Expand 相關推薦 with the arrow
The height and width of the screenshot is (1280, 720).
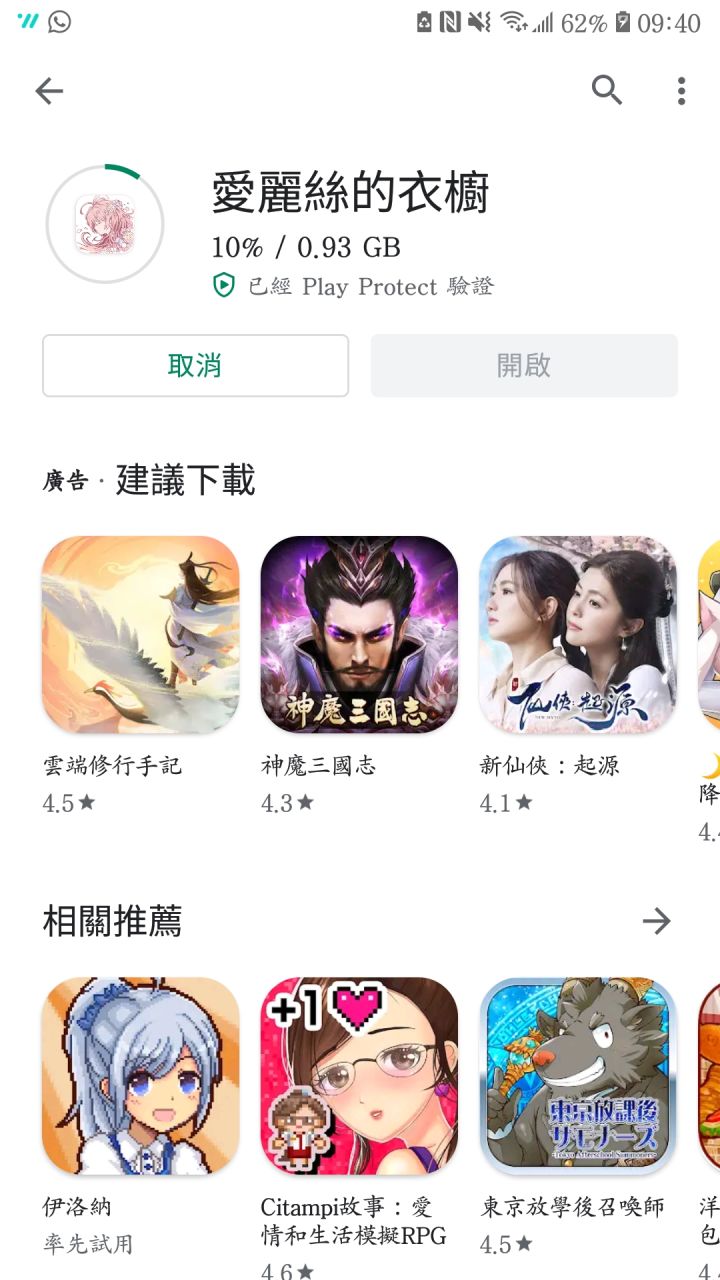[657, 921]
